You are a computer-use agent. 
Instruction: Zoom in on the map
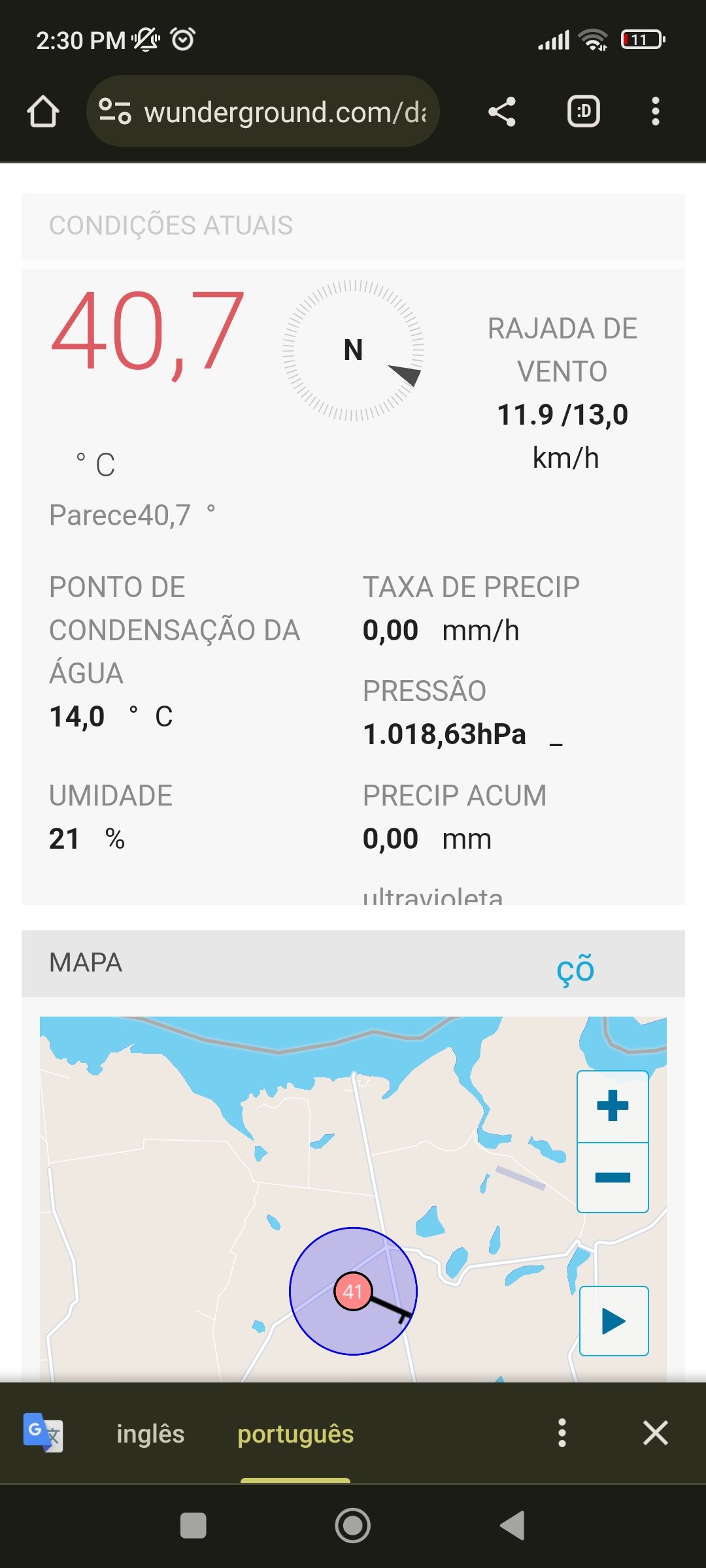click(613, 1106)
